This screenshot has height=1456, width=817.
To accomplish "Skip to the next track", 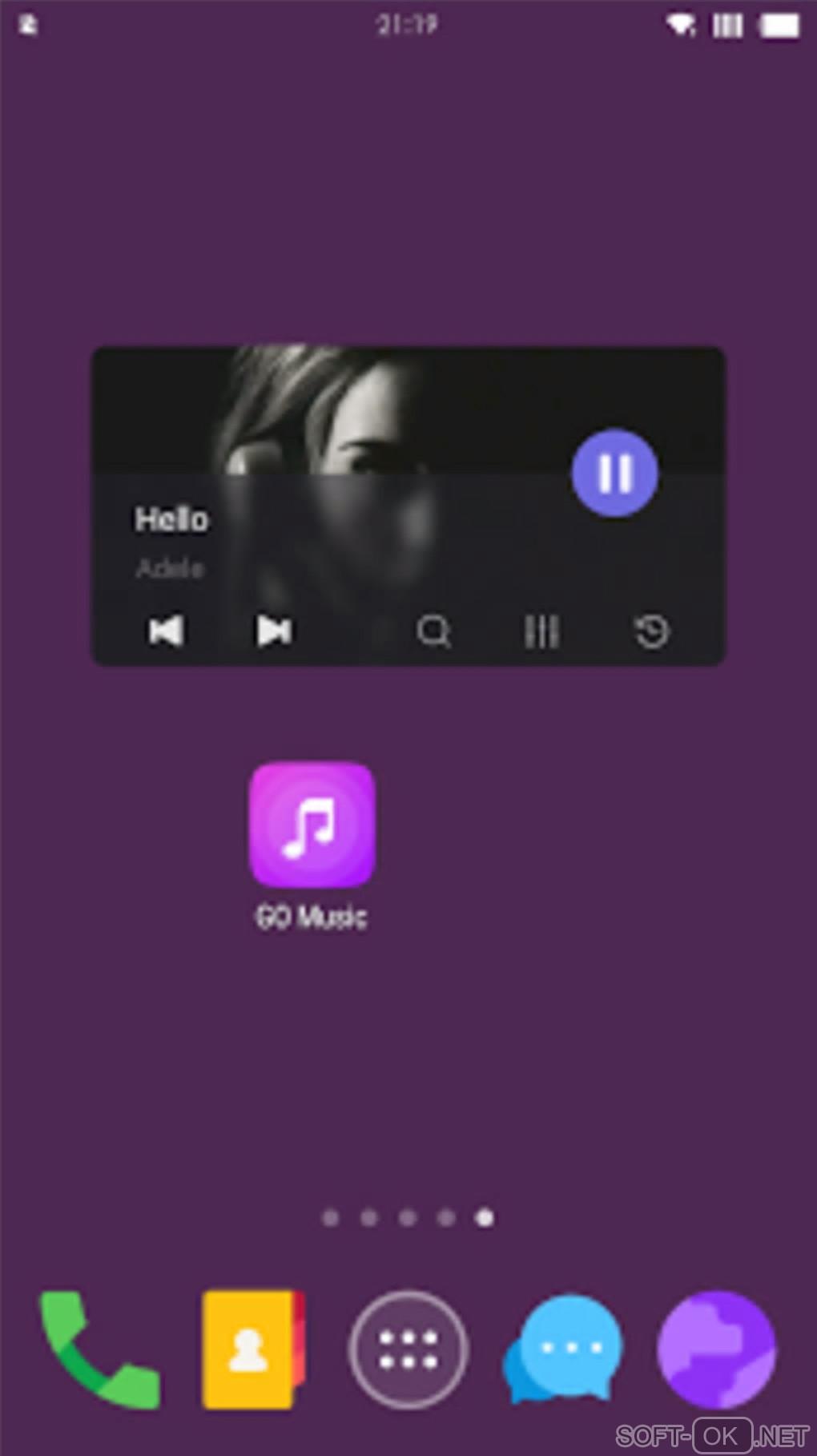I will pyautogui.click(x=274, y=631).
